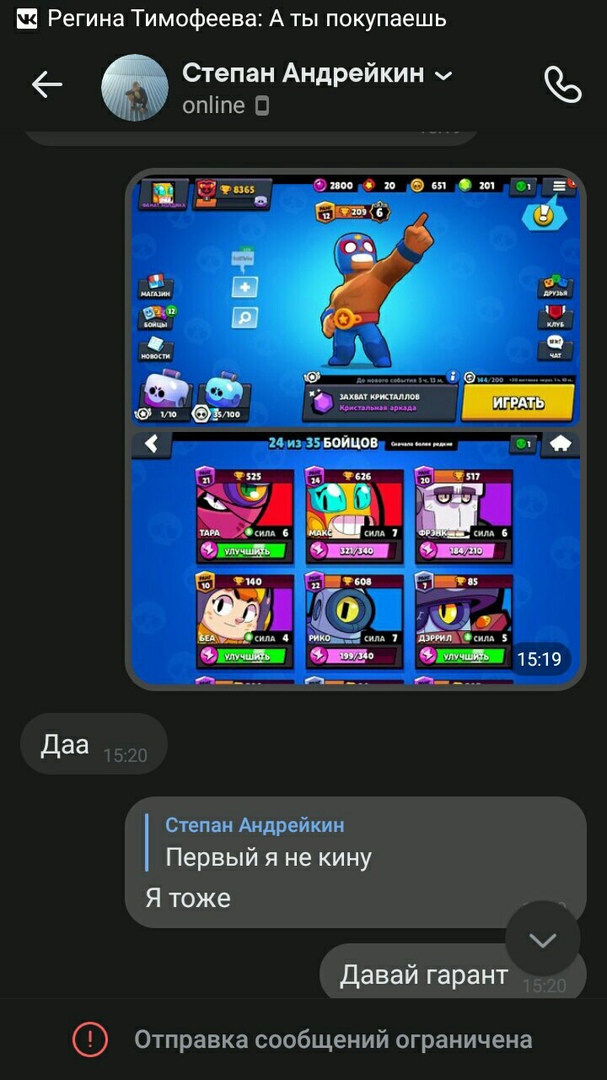Open the Brawl Stars screenshot image
This screenshot has width=607, height=1080.
coord(355,430)
